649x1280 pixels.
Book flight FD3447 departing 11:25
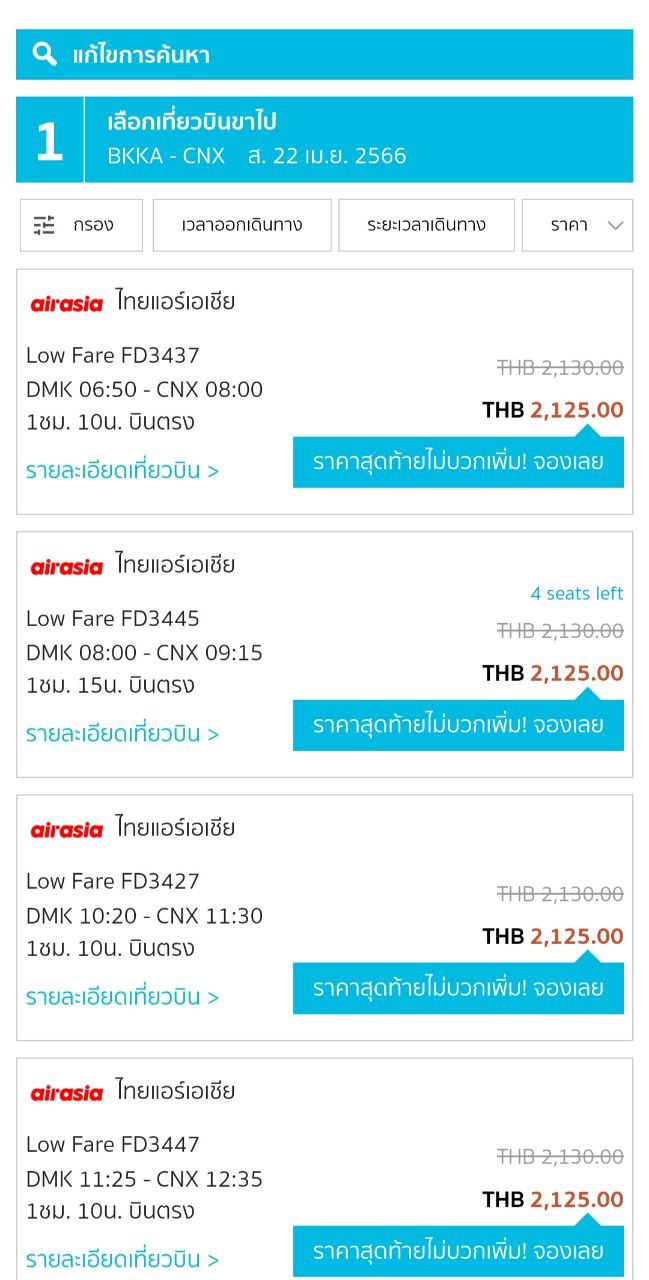[458, 1252]
